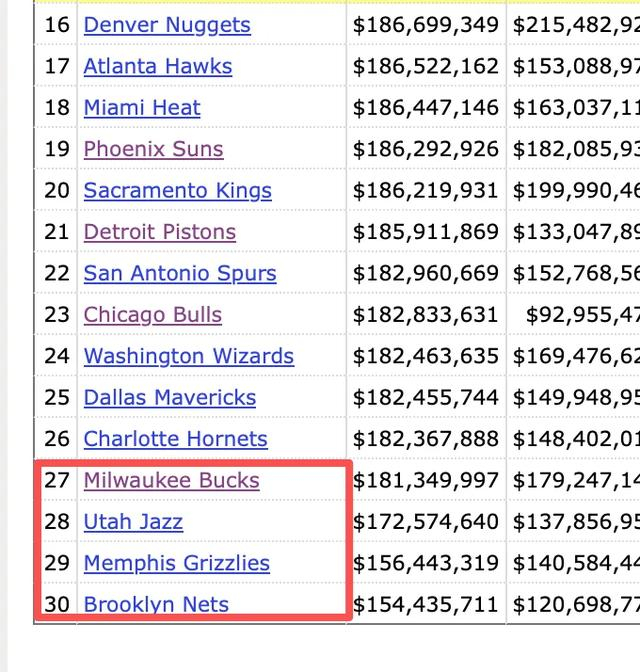Screen dimensions: 640x672
Task: Tap the Atlanta Hawks team link
Action: click(x=158, y=67)
